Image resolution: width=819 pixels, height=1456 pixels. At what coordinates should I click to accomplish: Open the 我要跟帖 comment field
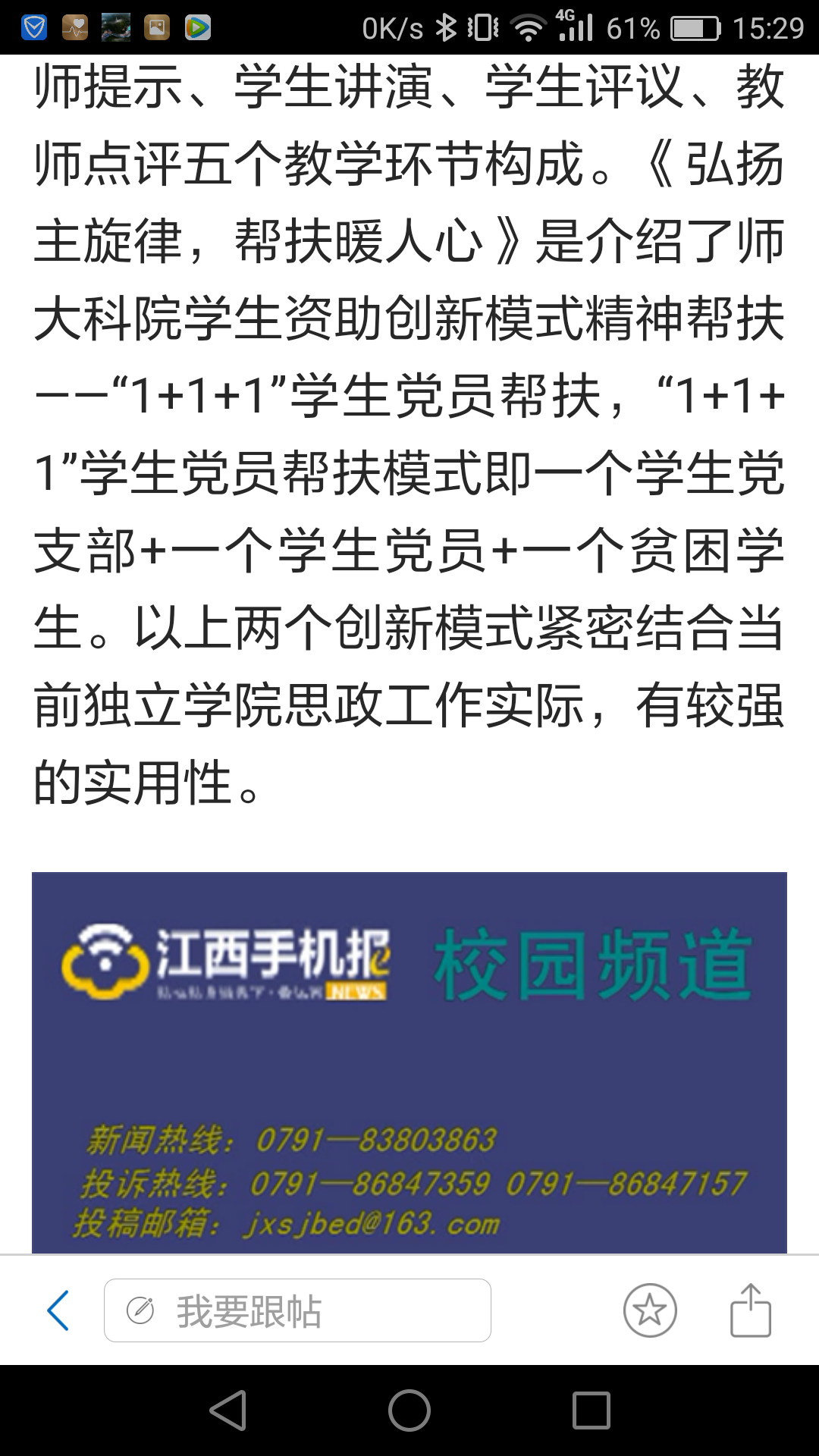[297, 1310]
